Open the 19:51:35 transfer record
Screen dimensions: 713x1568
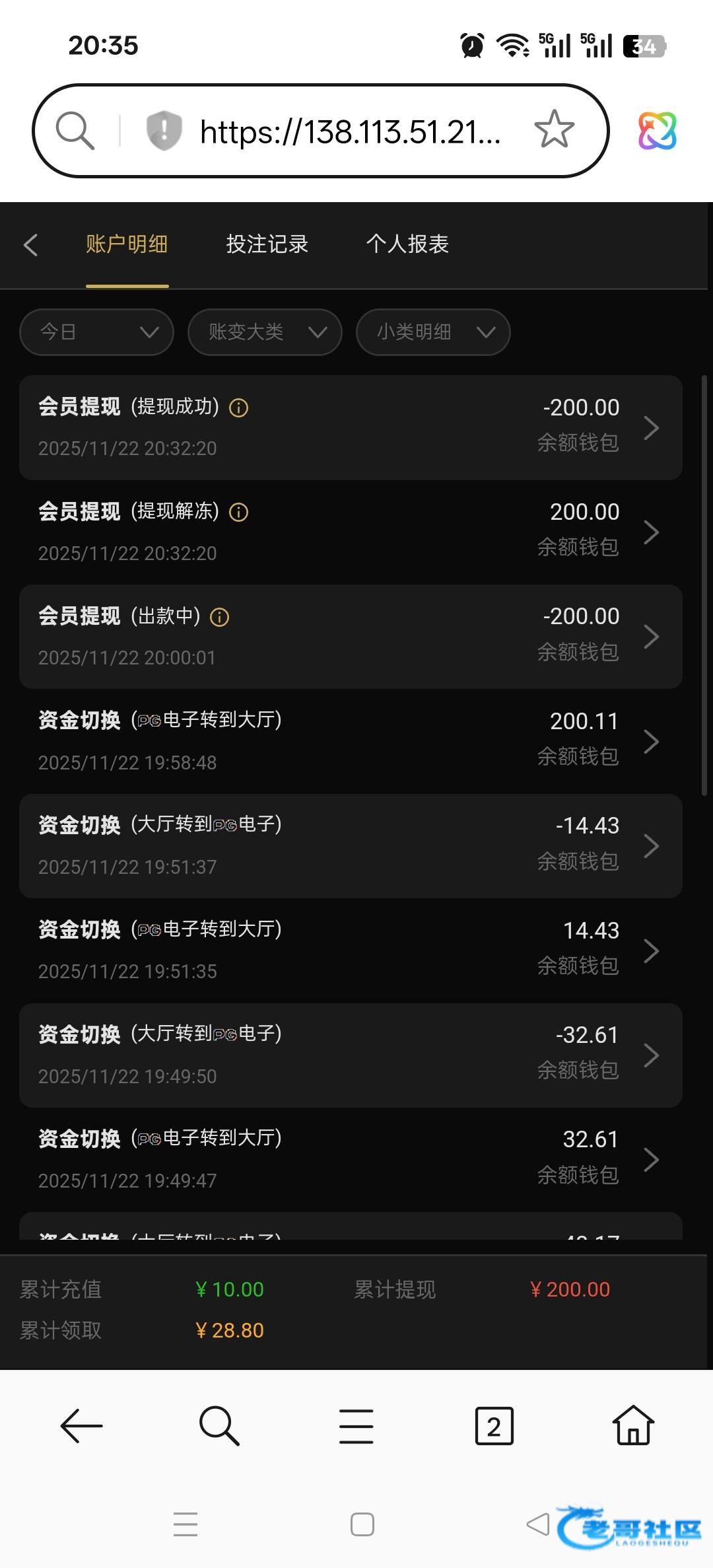[350, 950]
